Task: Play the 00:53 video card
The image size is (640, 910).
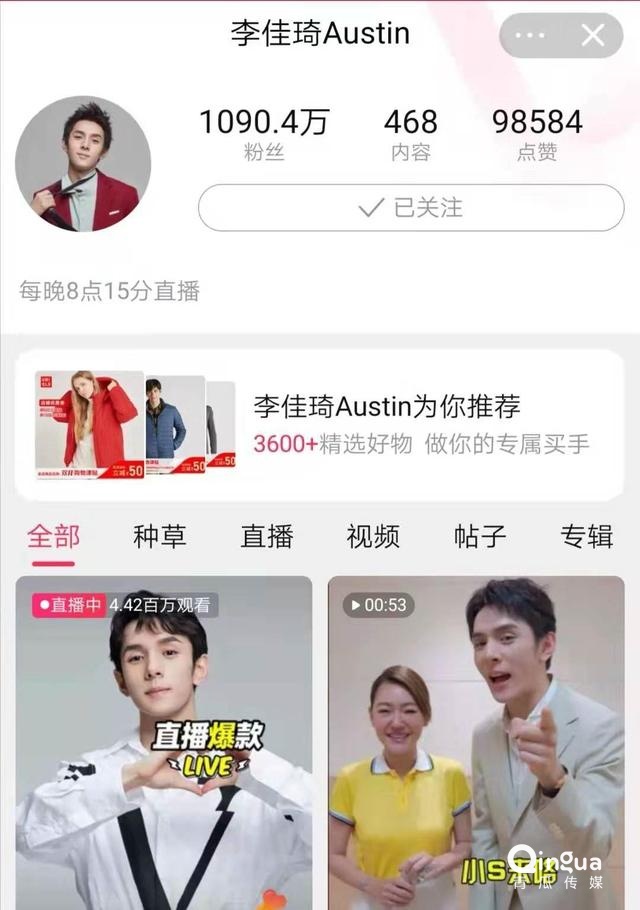Action: [x=476, y=745]
